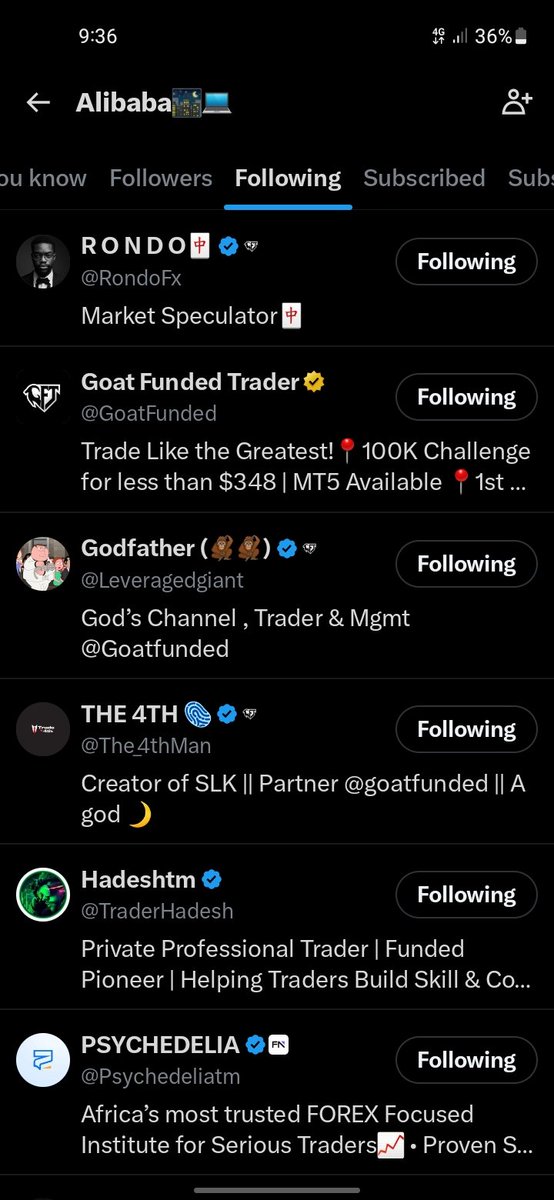Tap Following button next to Godfather
554x1200 pixels.
(466, 564)
